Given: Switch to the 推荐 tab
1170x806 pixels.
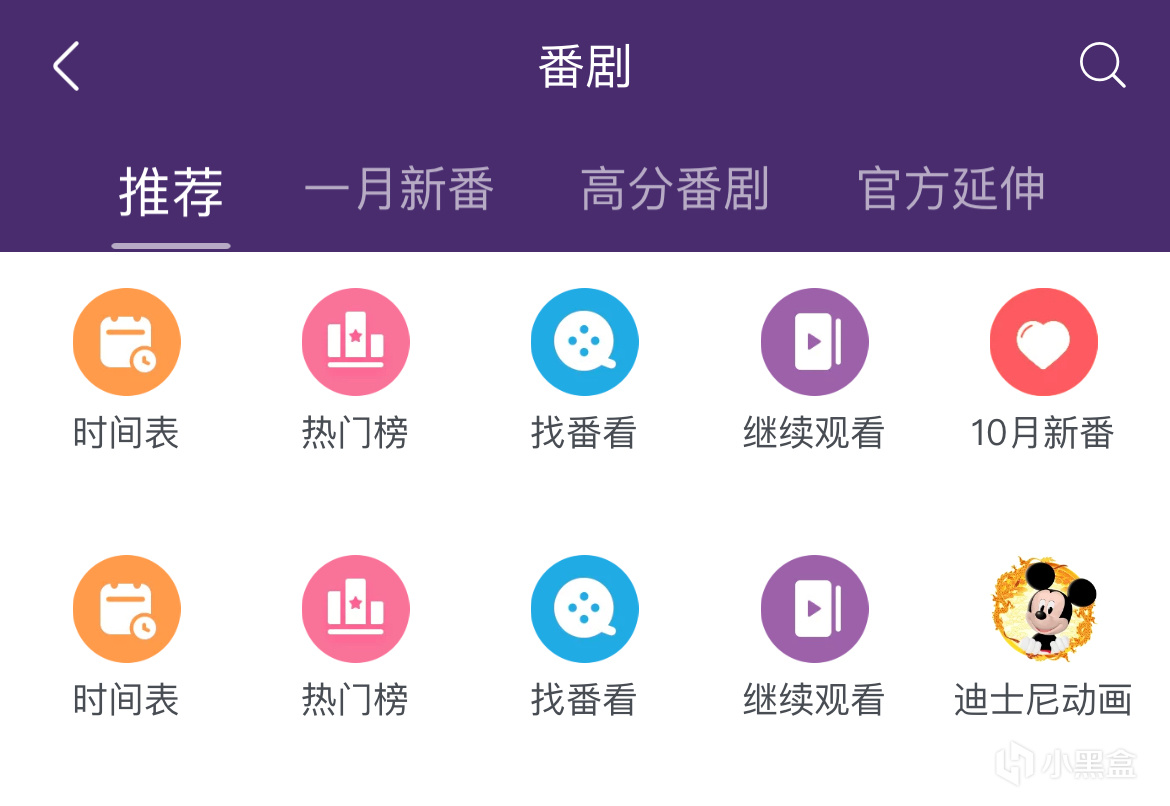Looking at the screenshot, I should pyautogui.click(x=171, y=191).
